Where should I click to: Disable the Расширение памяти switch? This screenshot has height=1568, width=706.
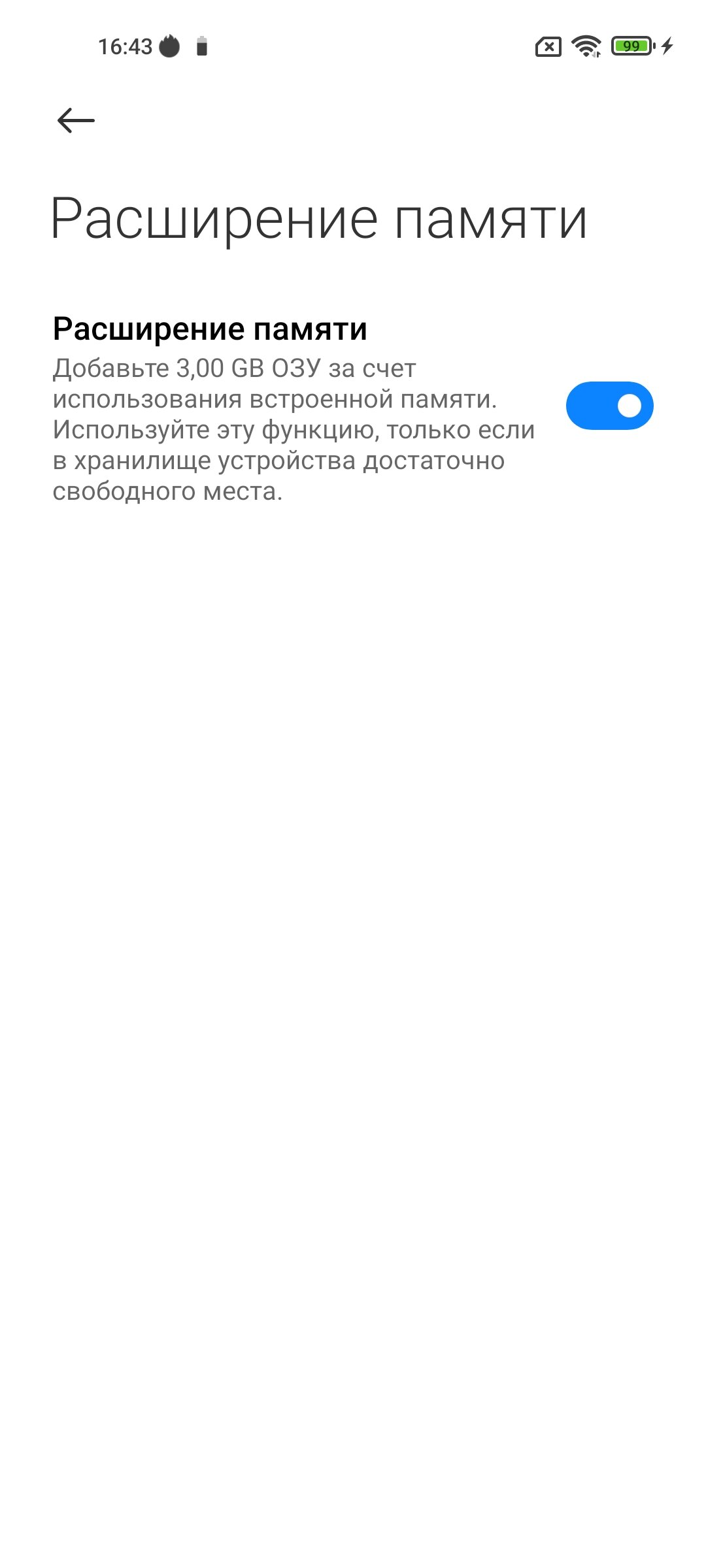pyautogui.click(x=609, y=406)
